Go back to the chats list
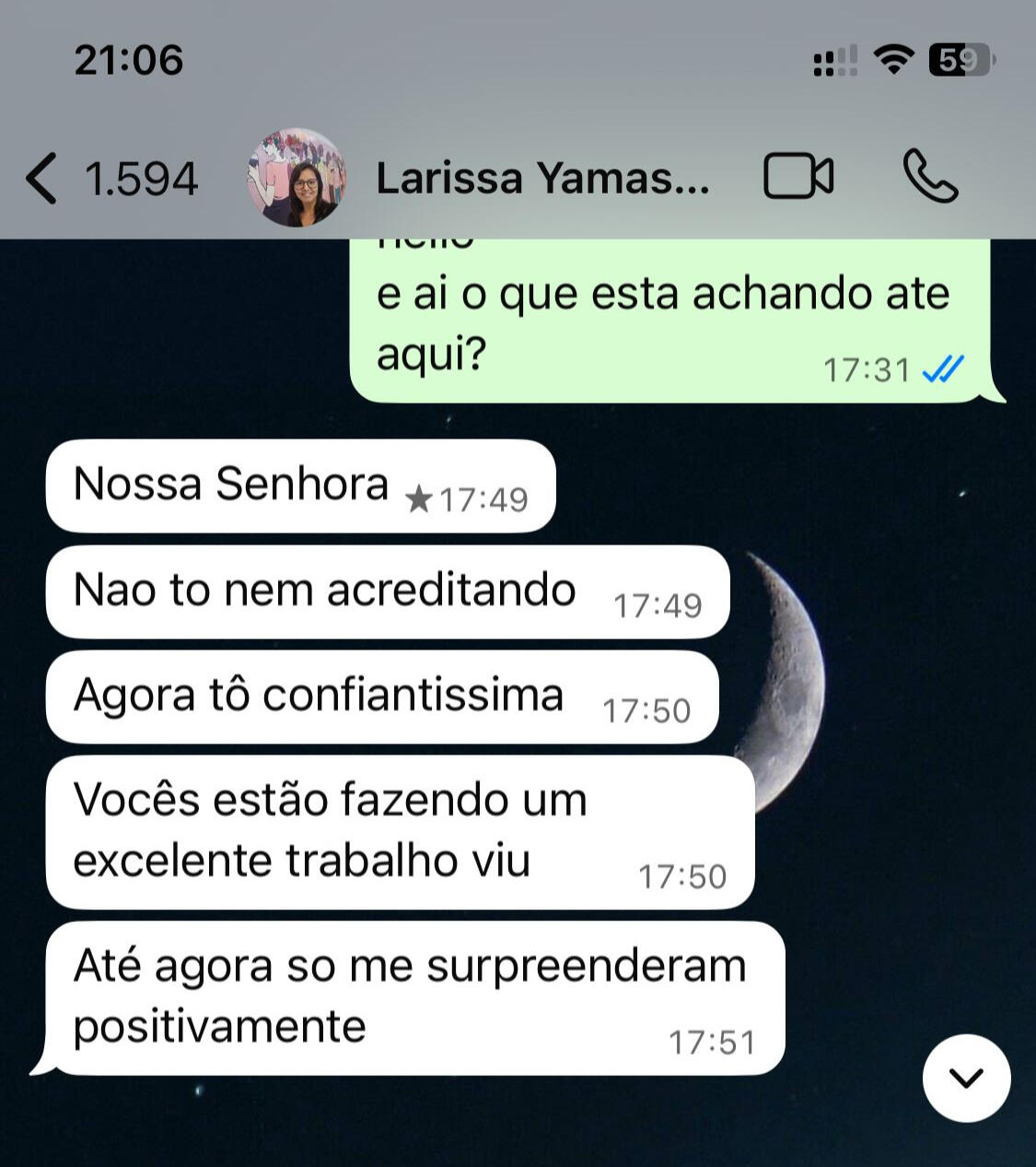The height and width of the screenshot is (1167, 1036). 43,178
